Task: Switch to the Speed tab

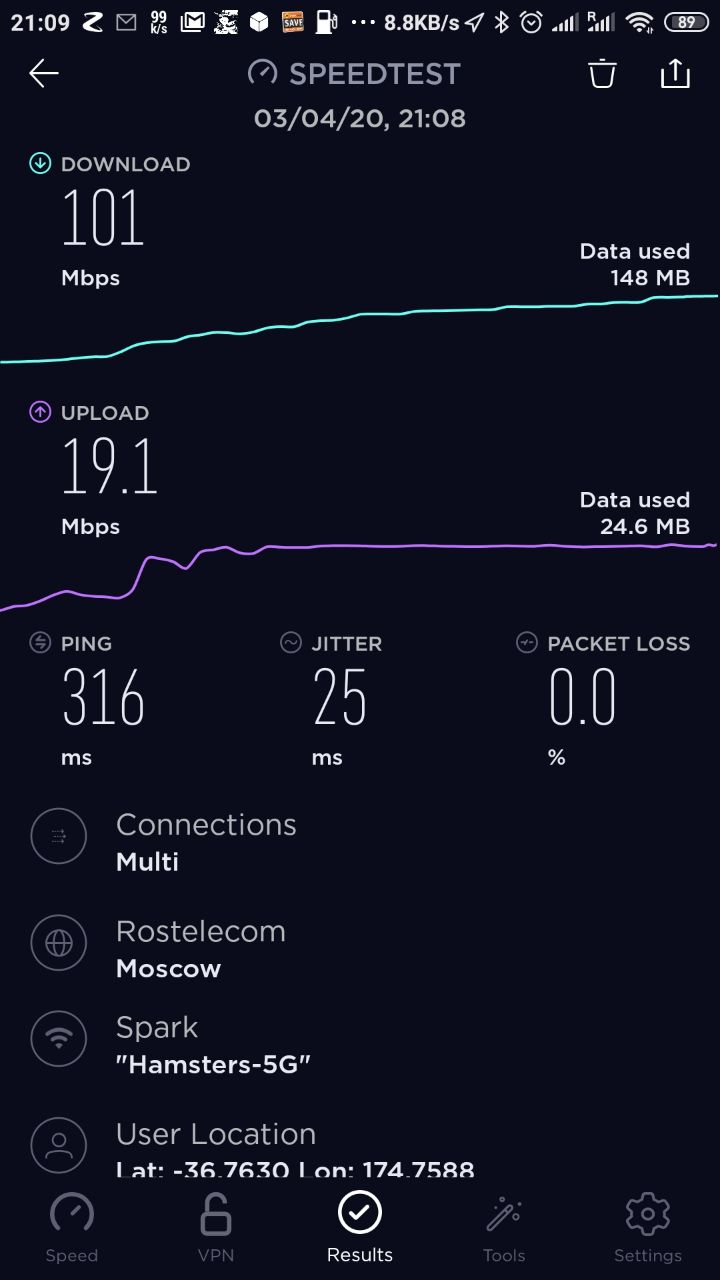Action: tap(72, 1228)
